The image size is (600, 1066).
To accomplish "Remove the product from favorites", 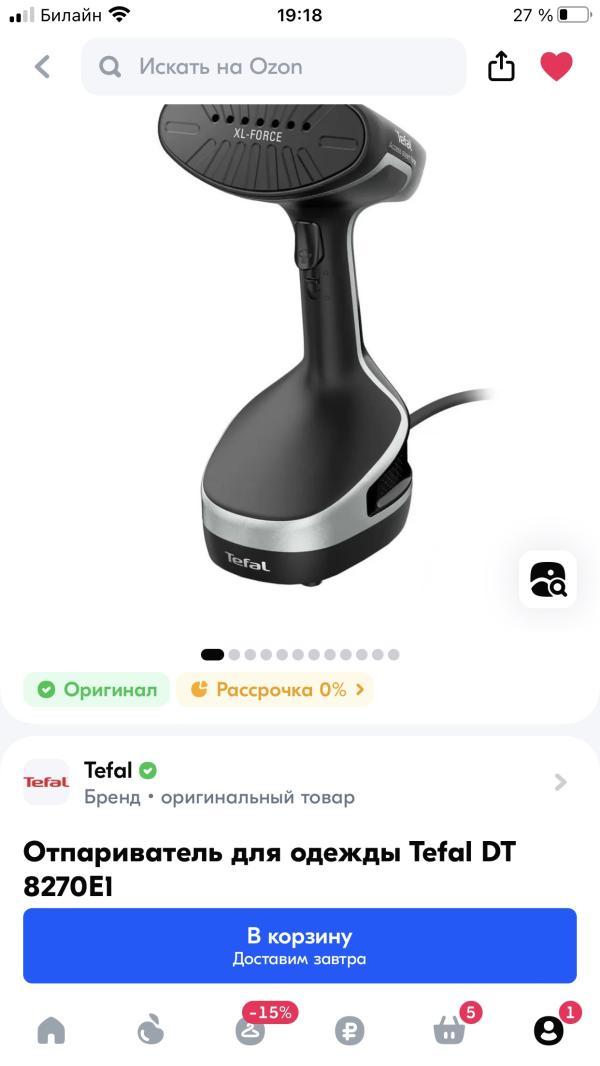I will tap(556, 67).
